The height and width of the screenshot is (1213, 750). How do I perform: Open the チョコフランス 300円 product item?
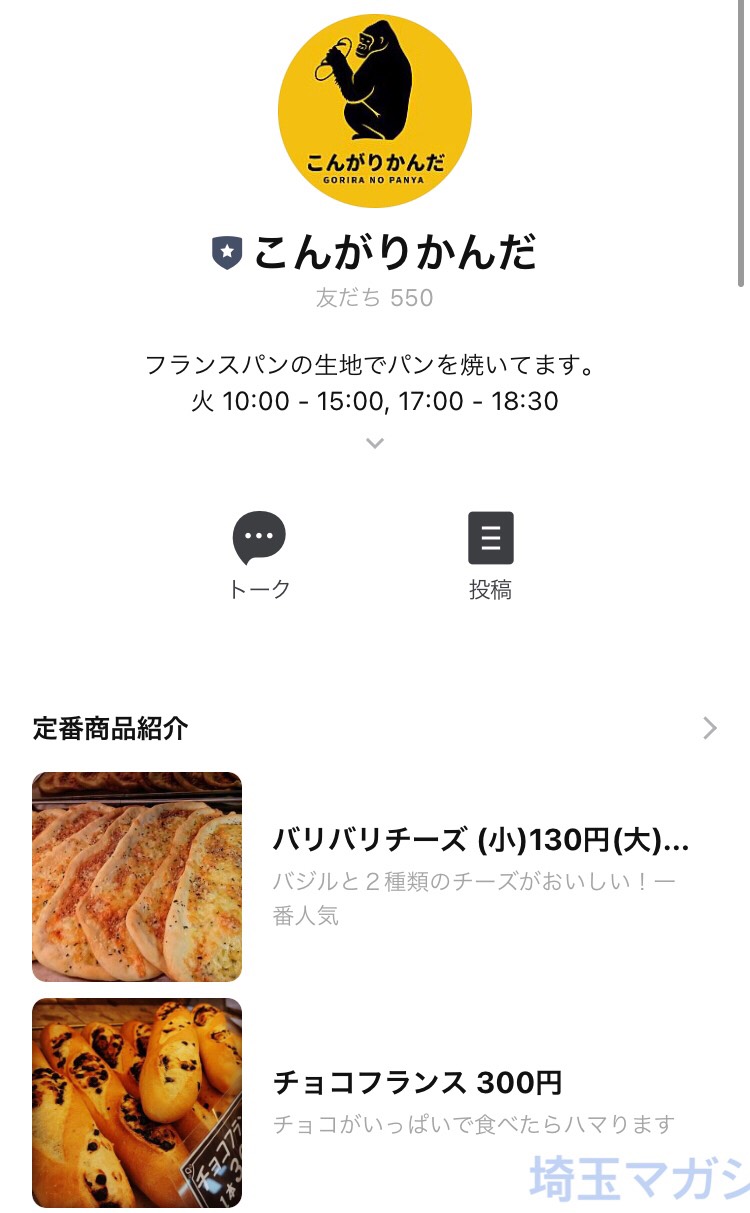coord(375,1103)
